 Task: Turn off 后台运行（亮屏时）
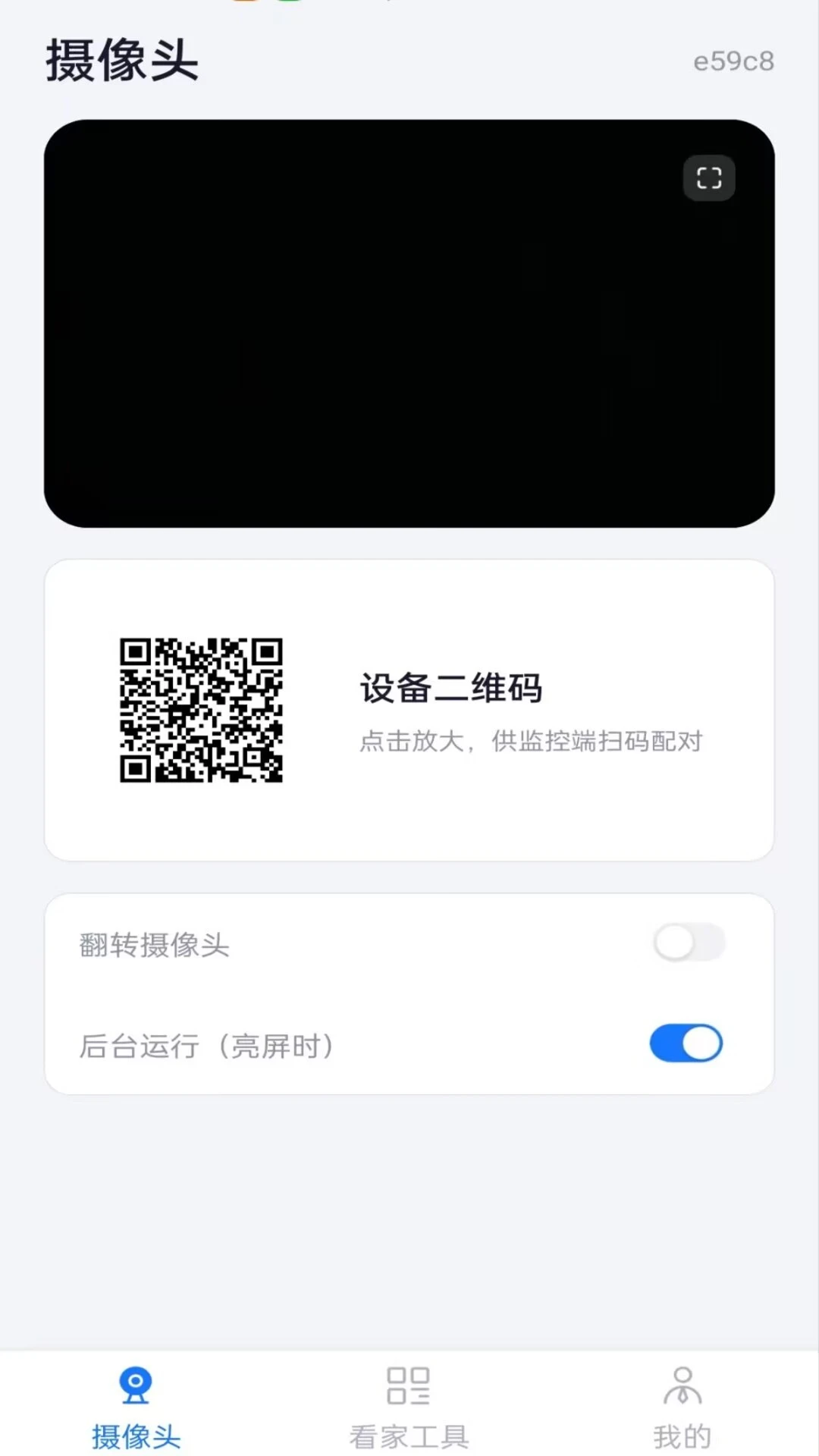pyautogui.click(x=686, y=1043)
